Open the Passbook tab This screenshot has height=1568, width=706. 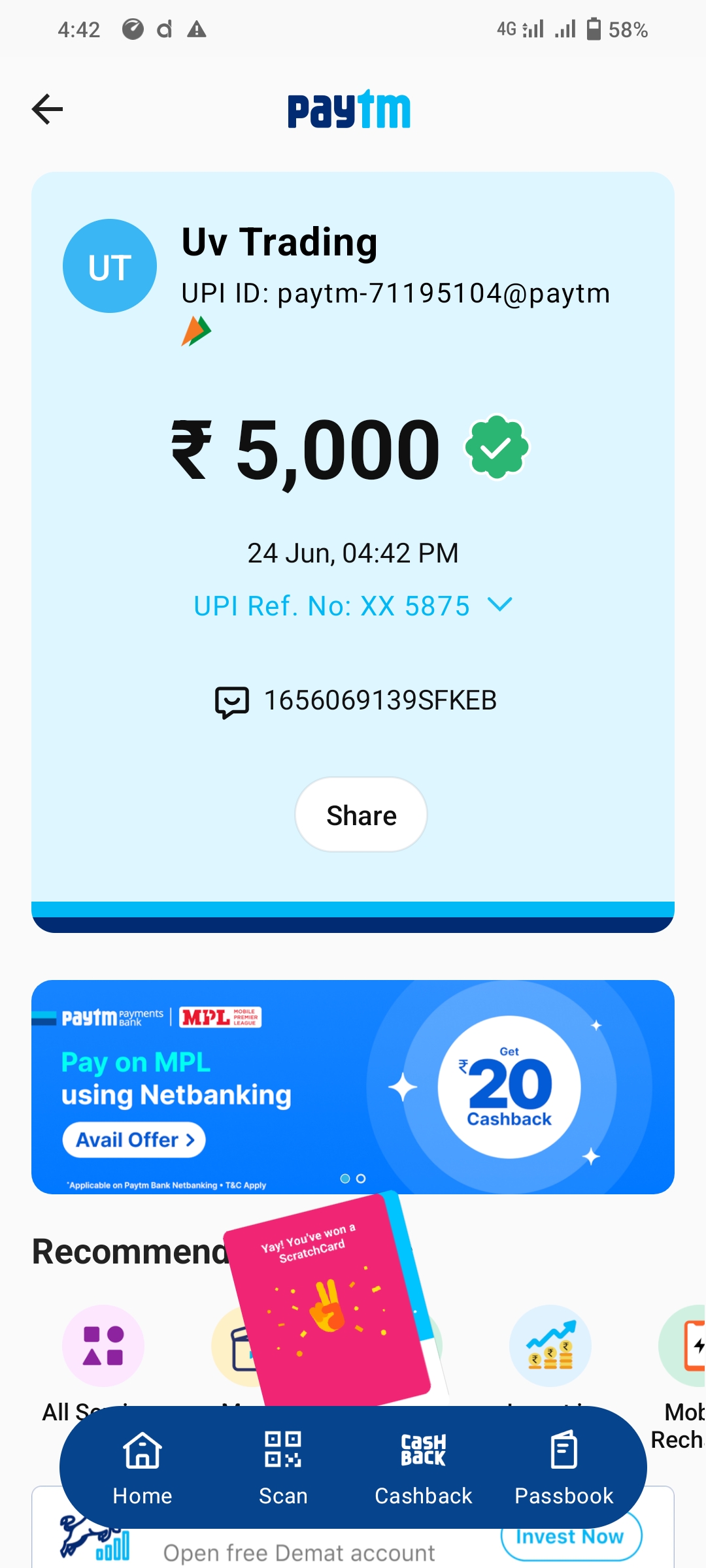coord(563,1467)
